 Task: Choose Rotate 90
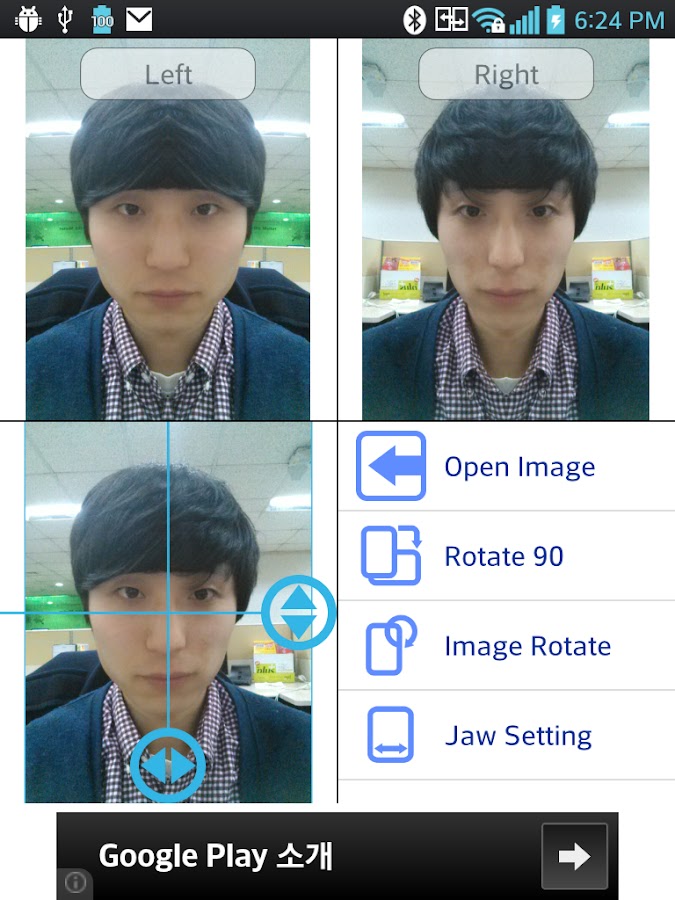point(505,556)
